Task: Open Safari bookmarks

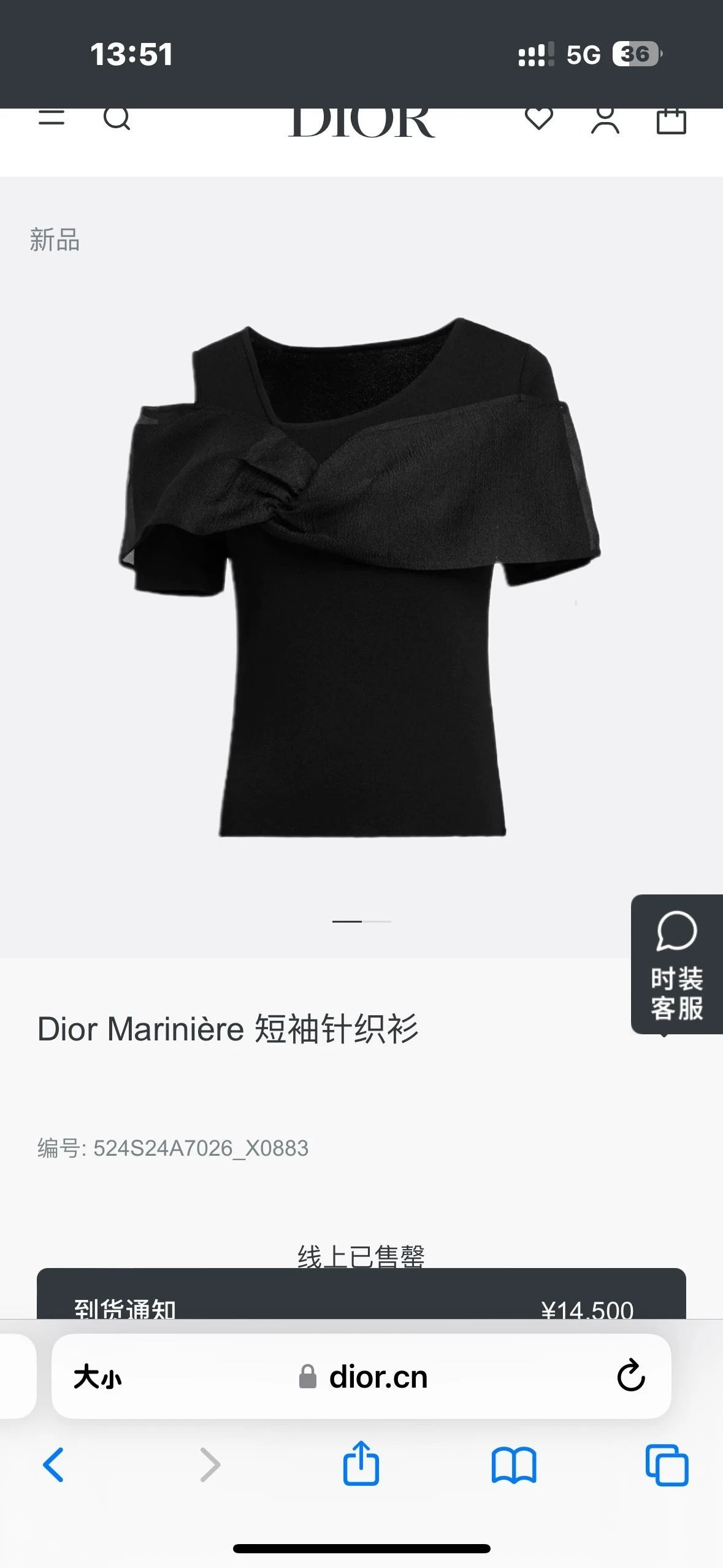Action: (x=514, y=1465)
